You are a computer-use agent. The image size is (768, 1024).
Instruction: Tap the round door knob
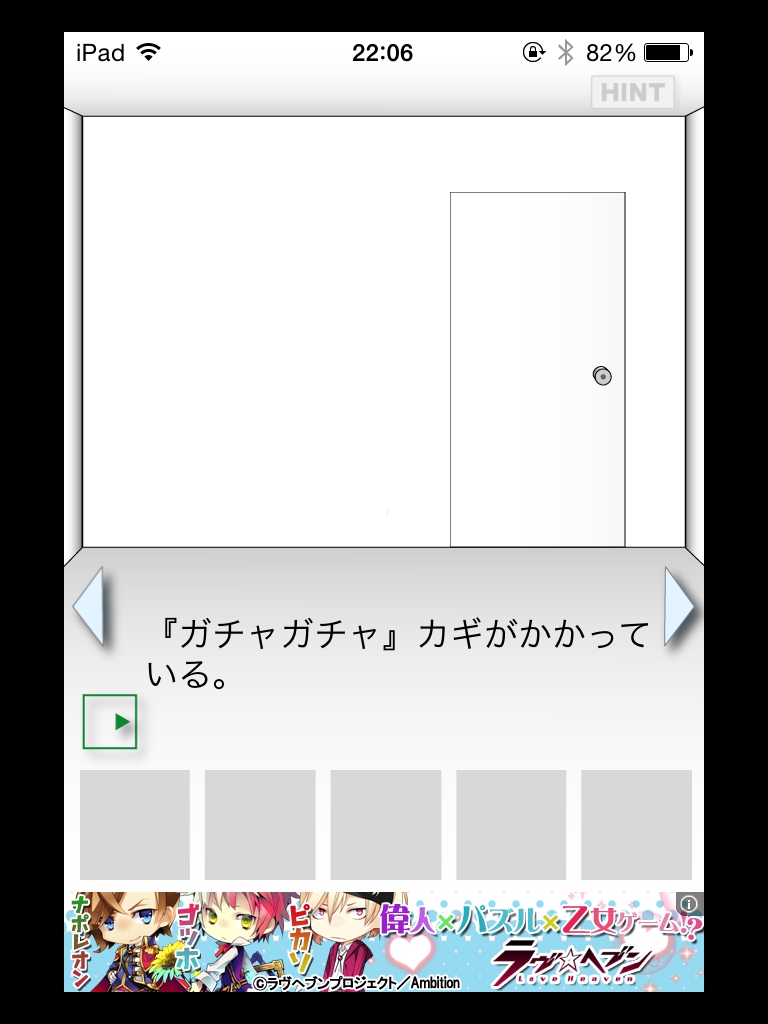tap(602, 376)
